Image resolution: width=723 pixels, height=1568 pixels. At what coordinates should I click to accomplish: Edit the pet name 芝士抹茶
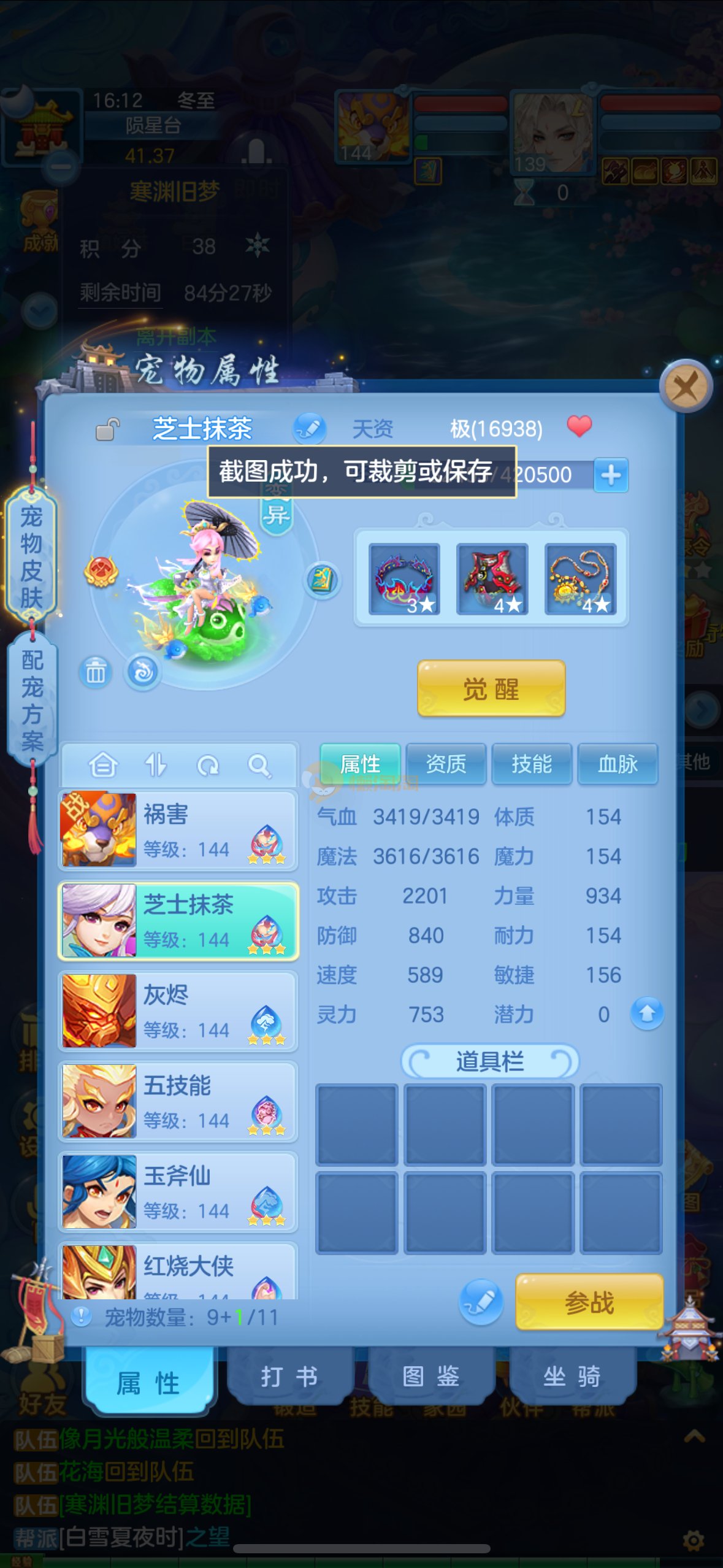click(309, 428)
